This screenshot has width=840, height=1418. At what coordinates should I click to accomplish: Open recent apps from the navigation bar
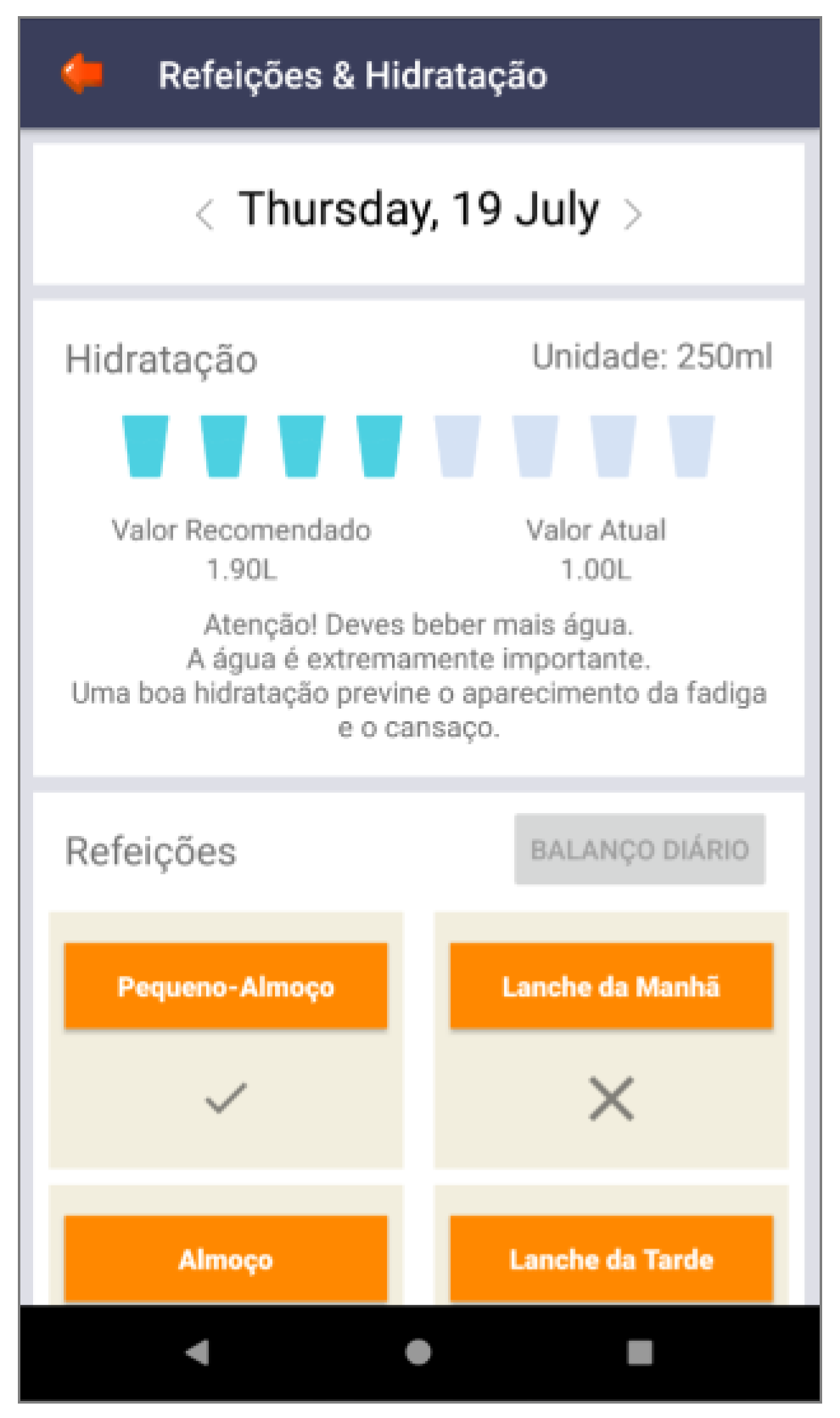[x=640, y=1352]
